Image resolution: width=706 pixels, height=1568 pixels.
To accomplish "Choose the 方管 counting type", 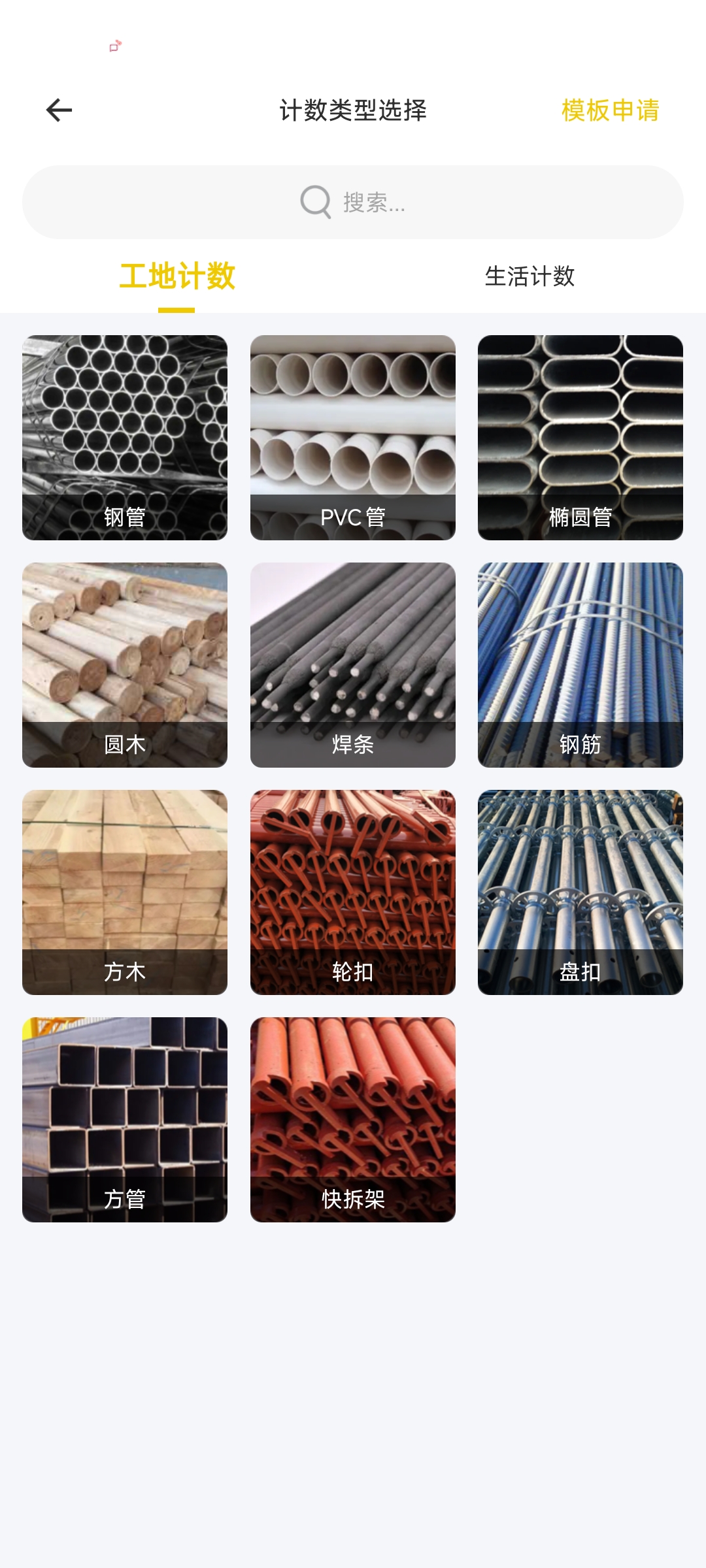I will point(125,1119).
